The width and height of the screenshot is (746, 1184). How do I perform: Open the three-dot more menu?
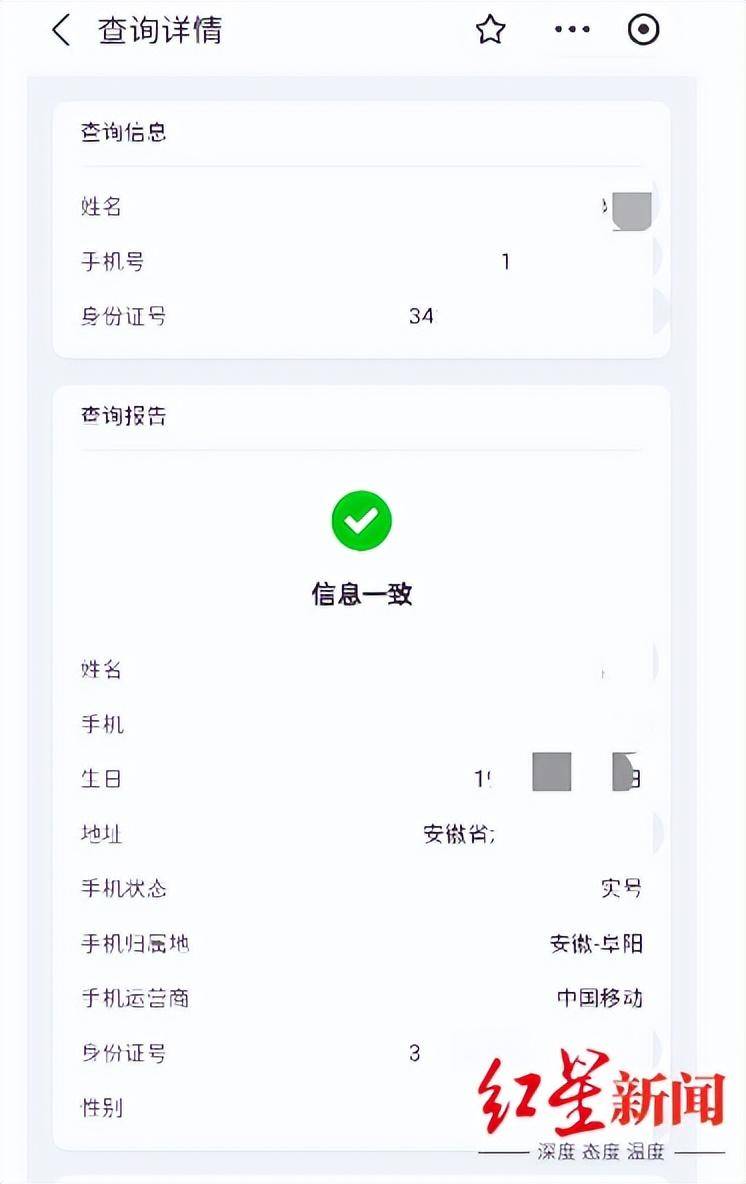[x=572, y=30]
